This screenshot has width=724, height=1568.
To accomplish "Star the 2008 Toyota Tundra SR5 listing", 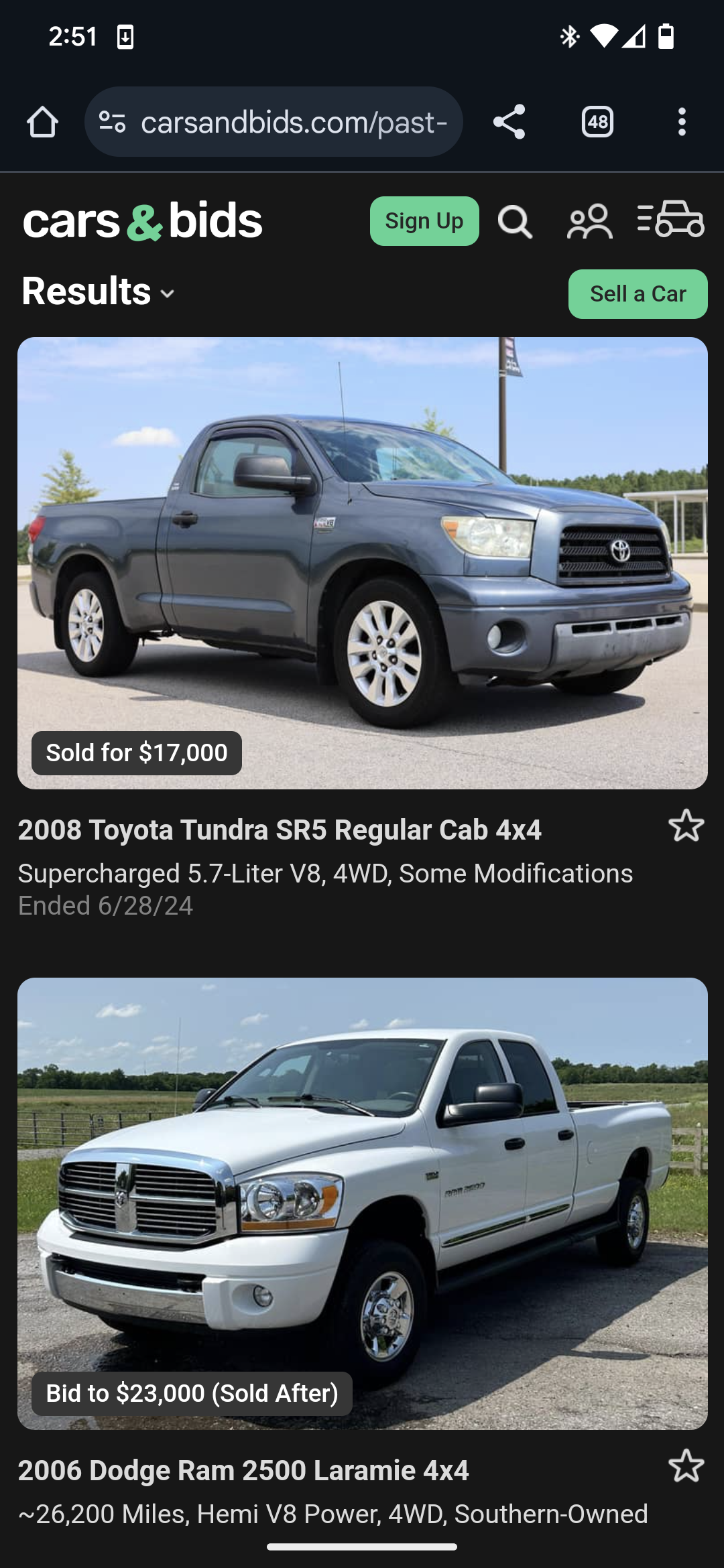I will click(686, 826).
